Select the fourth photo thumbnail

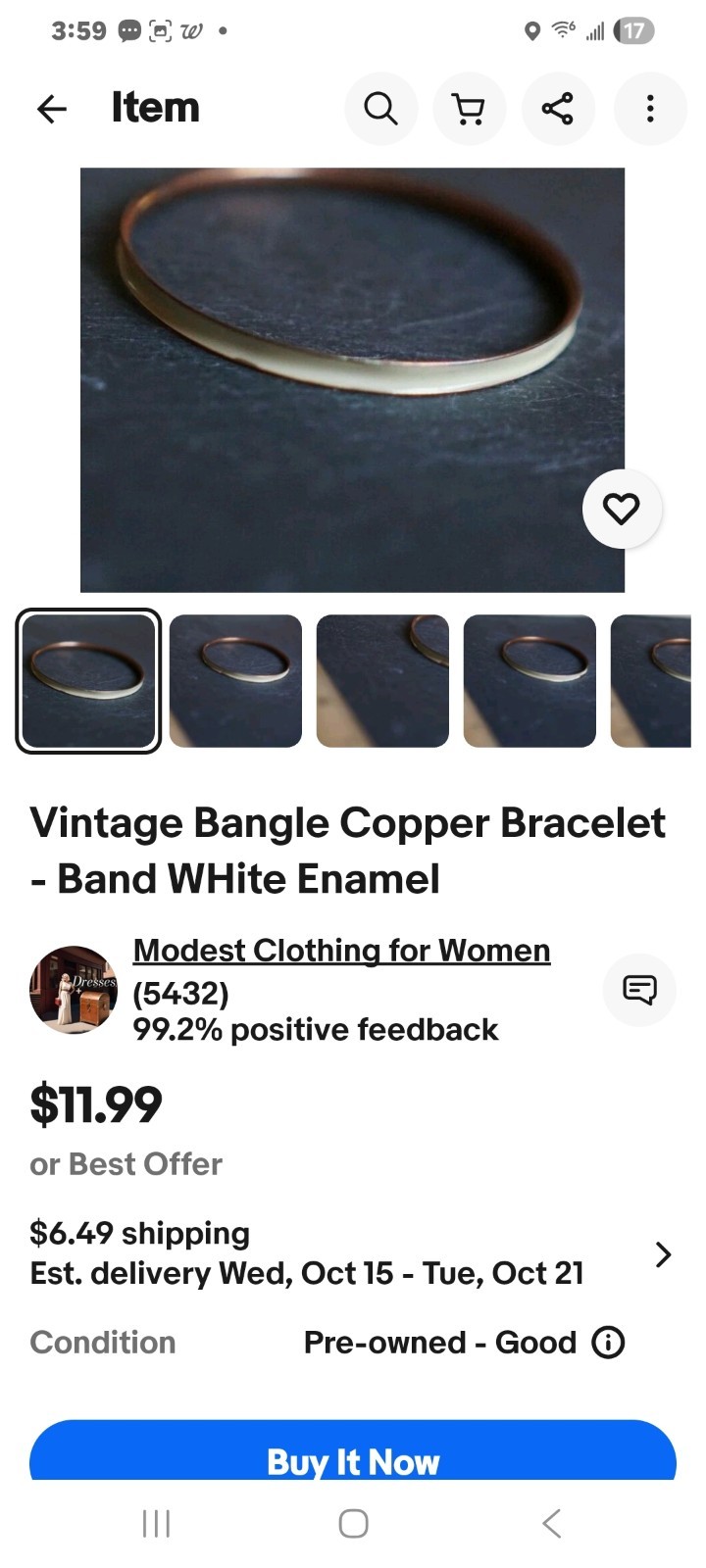click(x=529, y=681)
